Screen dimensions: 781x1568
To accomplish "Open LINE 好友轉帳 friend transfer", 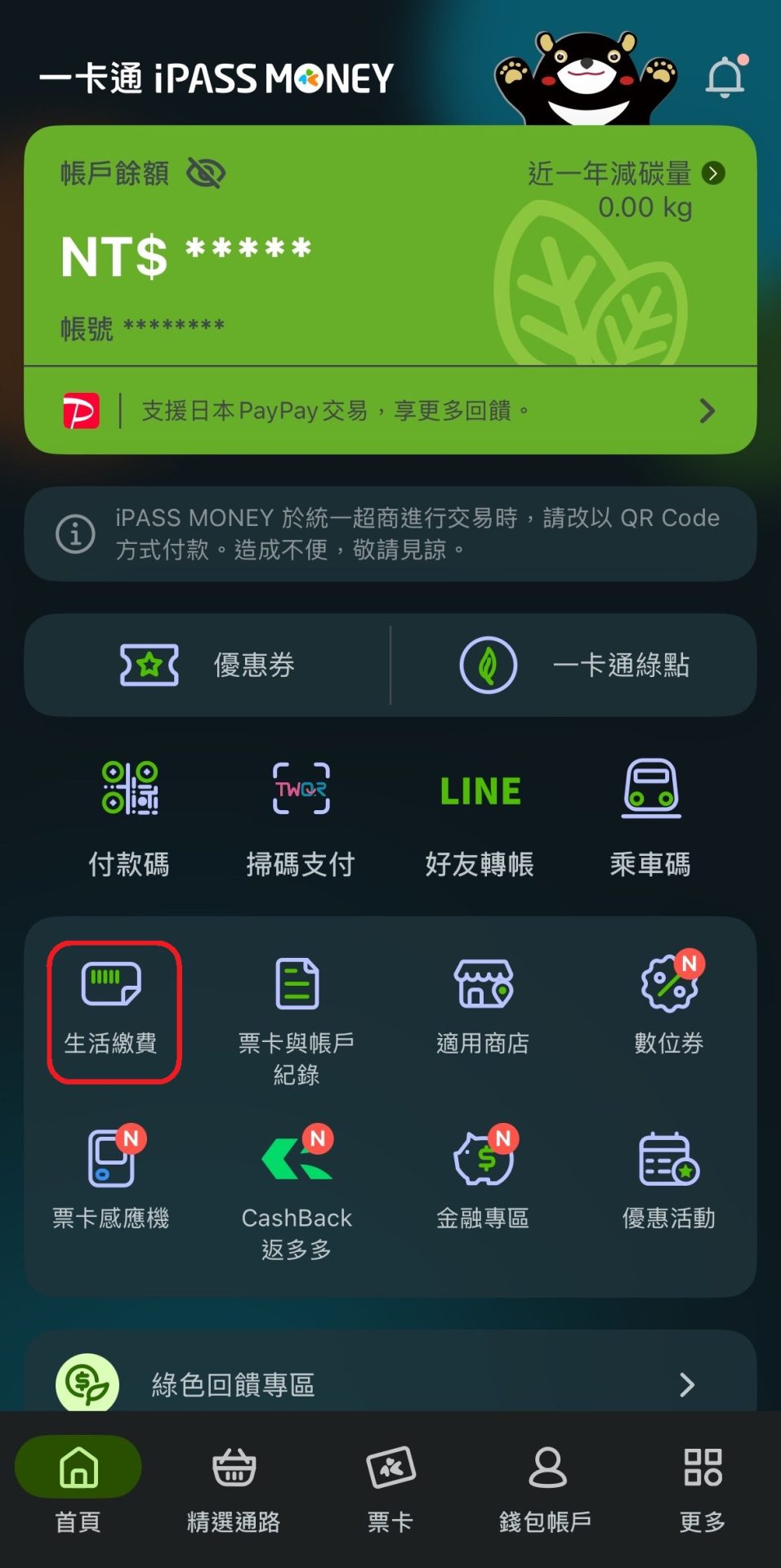I will (480, 817).
